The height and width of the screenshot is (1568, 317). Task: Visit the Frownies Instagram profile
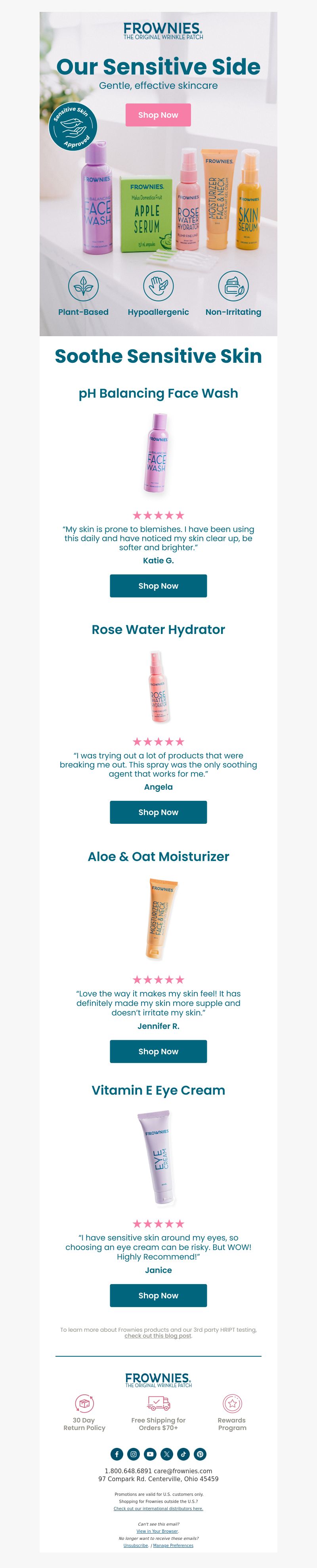coord(133,1454)
